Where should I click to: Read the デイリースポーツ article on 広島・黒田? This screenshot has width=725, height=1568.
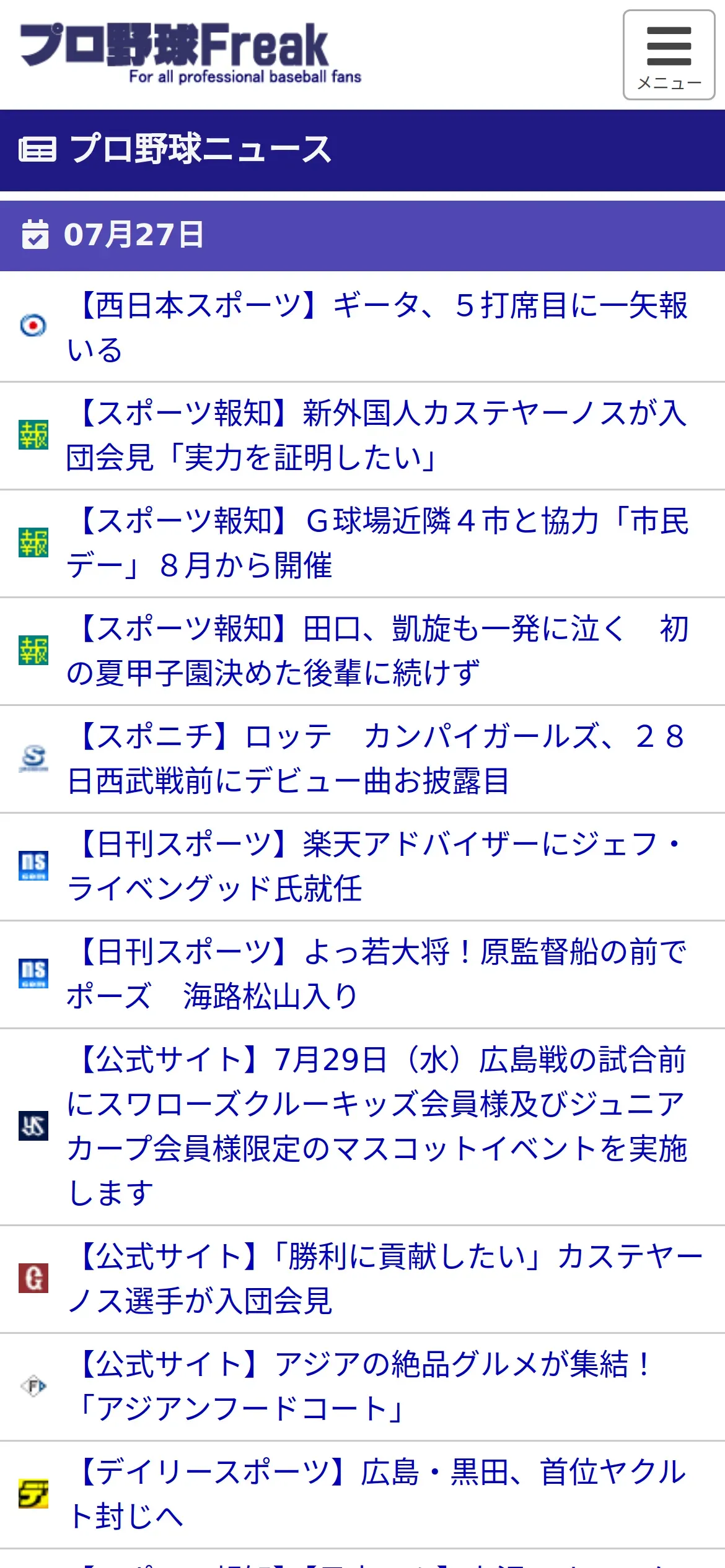[377, 1494]
